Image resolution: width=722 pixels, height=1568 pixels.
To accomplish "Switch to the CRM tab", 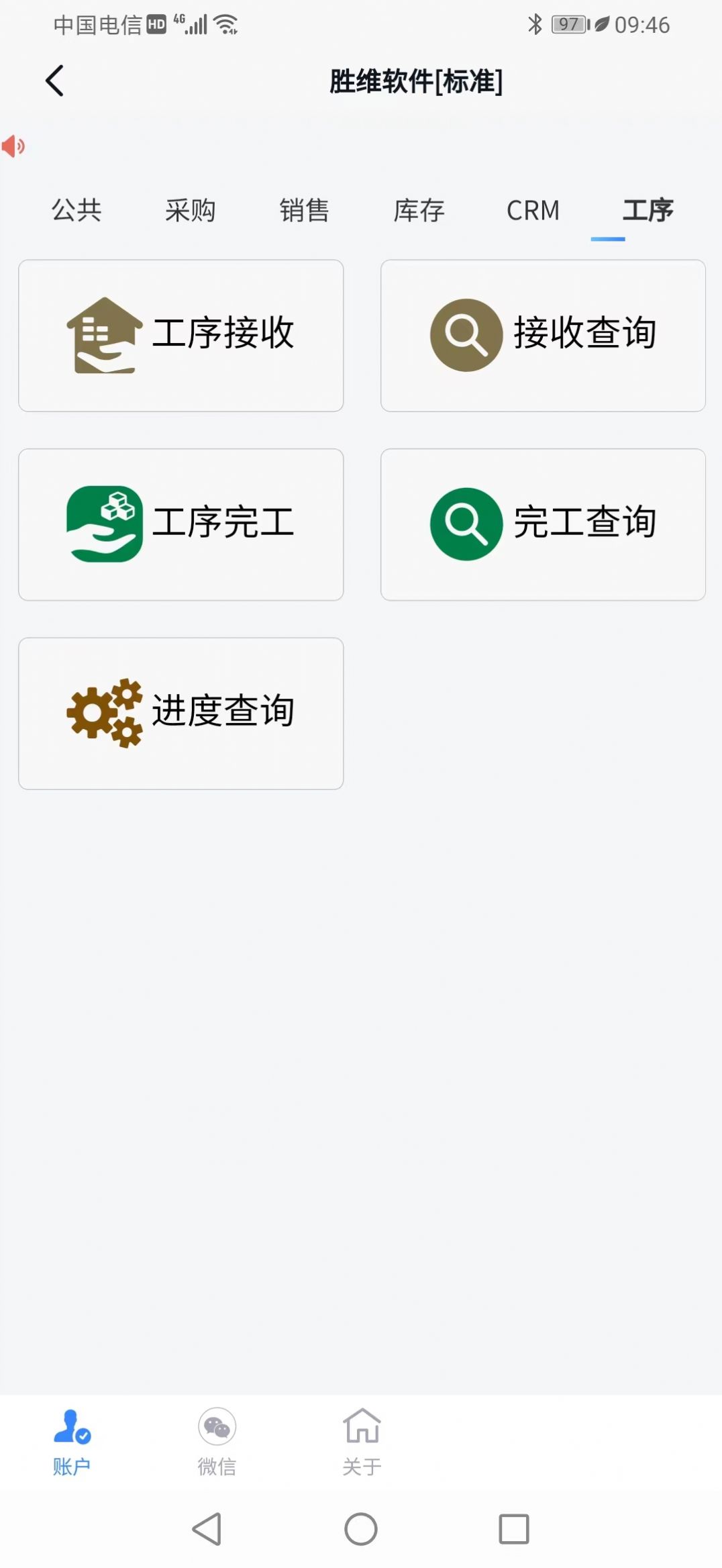I will (533, 210).
